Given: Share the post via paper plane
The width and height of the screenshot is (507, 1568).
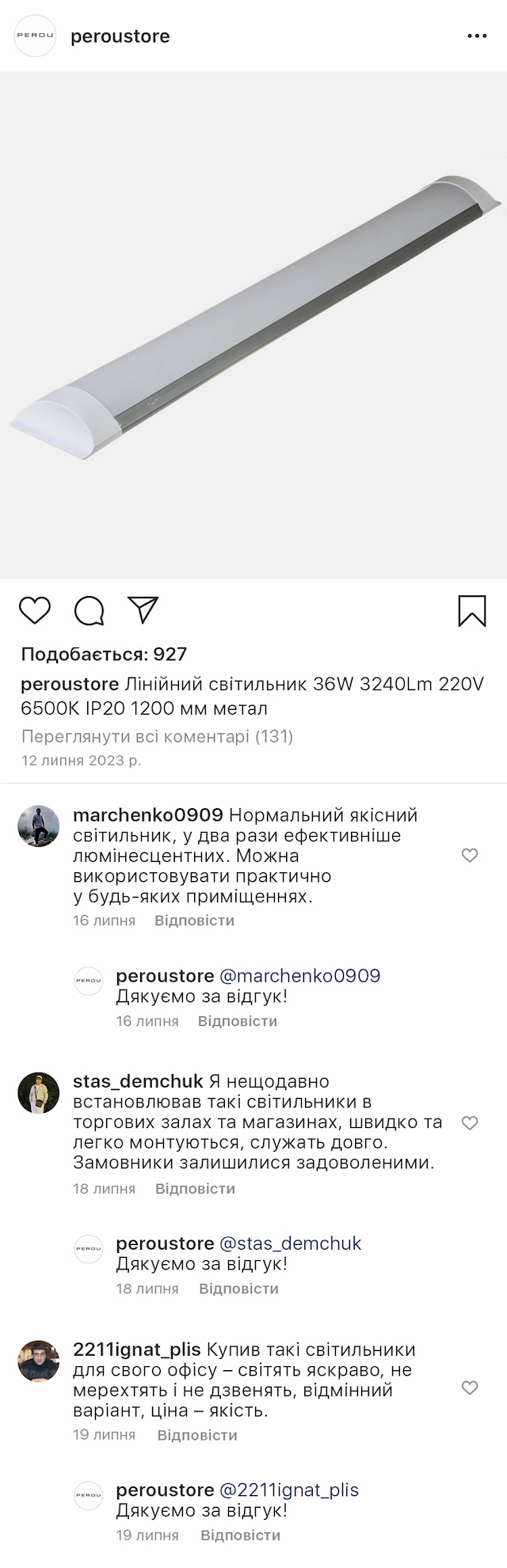Looking at the screenshot, I should (x=143, y=609).
